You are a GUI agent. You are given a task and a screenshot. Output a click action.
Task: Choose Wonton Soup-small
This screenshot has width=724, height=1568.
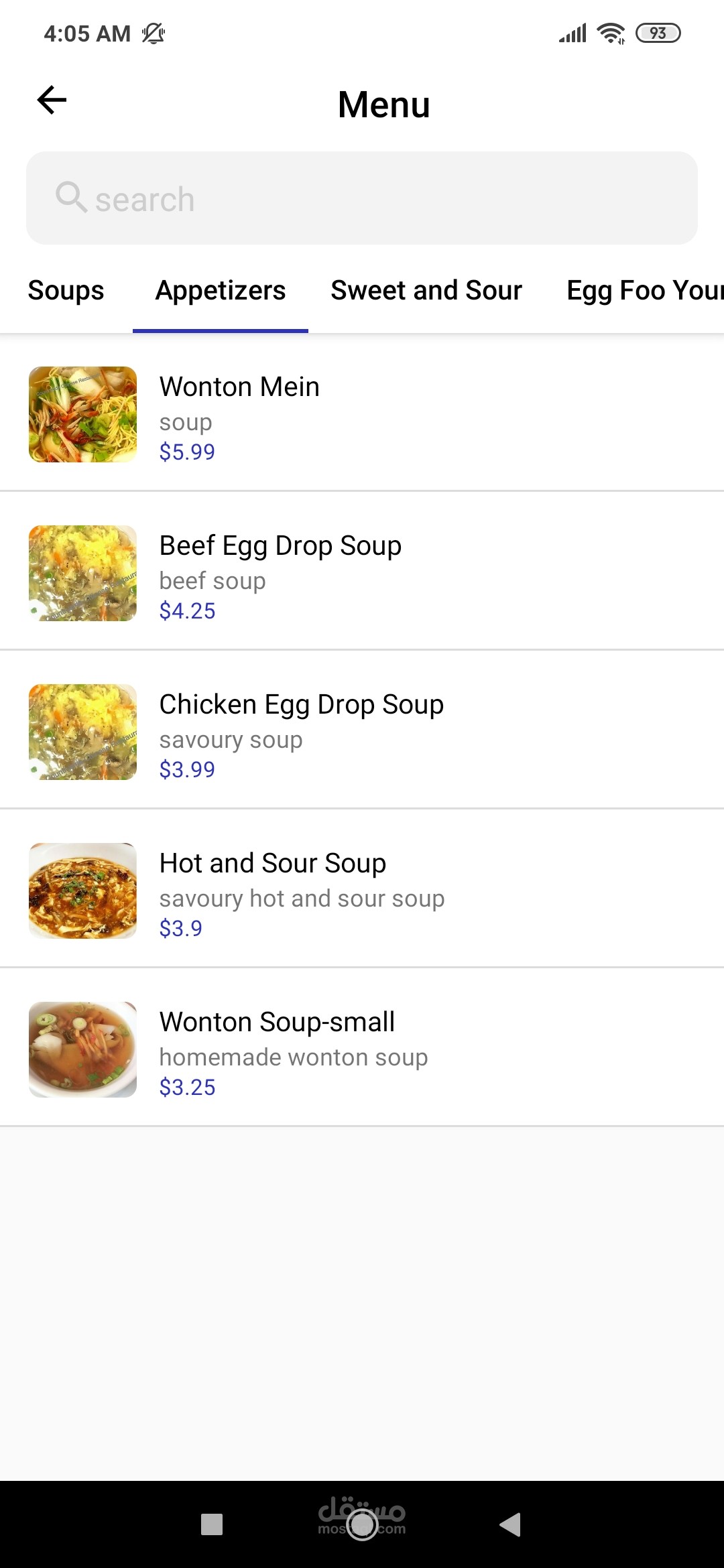(x=362, y=1049)
